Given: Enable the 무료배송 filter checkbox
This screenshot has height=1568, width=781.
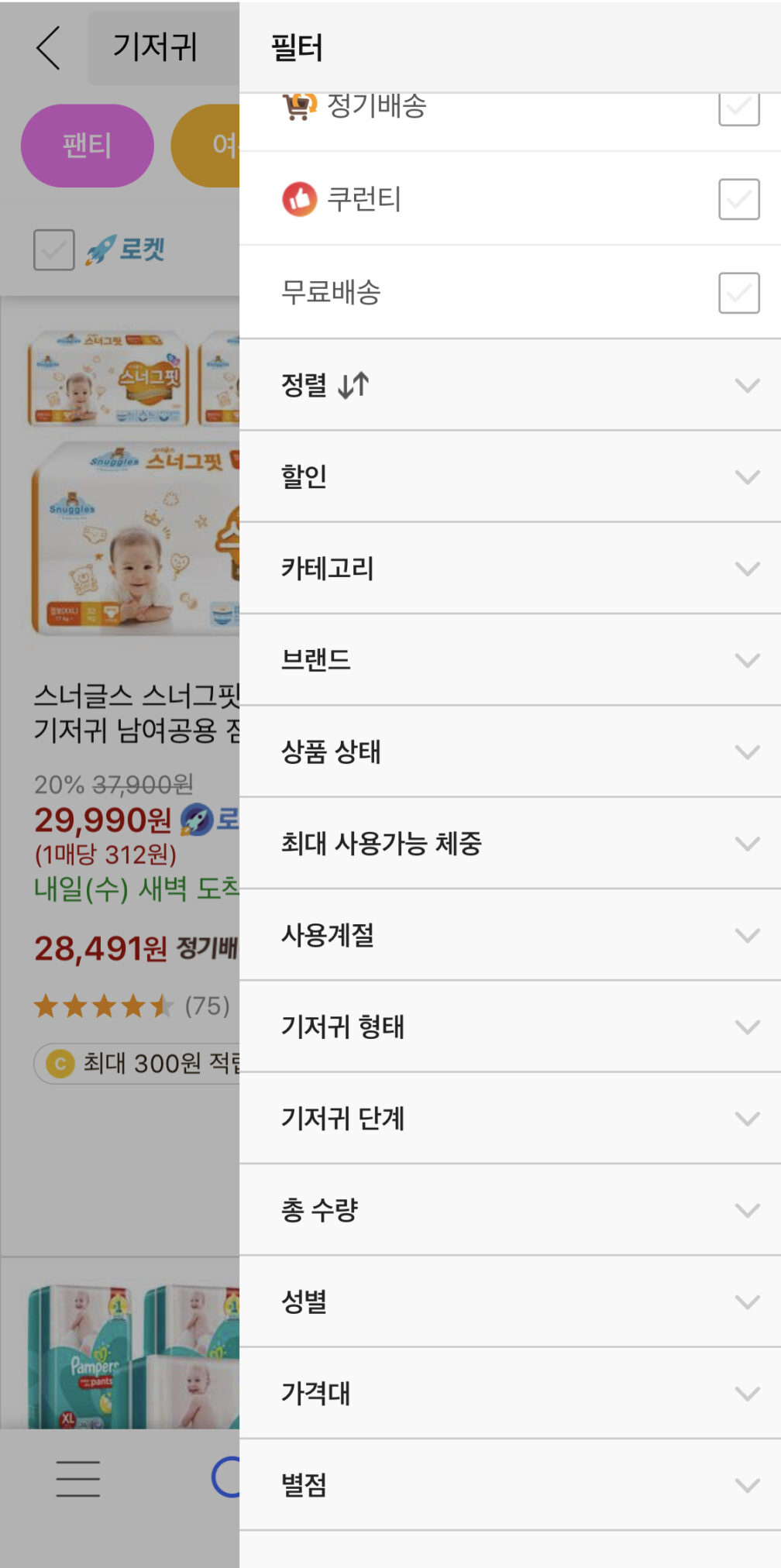Looking at the screenshot, I should pos(738,293).
